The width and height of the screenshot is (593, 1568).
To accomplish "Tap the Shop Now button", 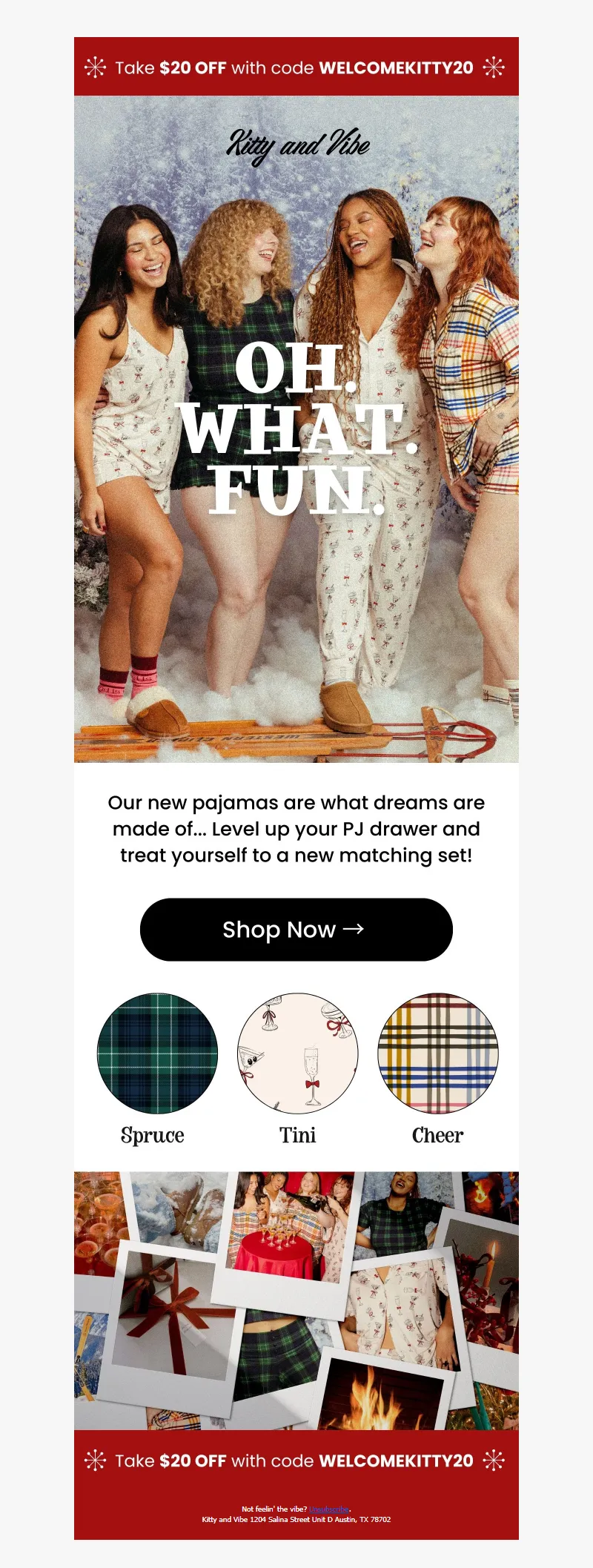I will (296, 930).
